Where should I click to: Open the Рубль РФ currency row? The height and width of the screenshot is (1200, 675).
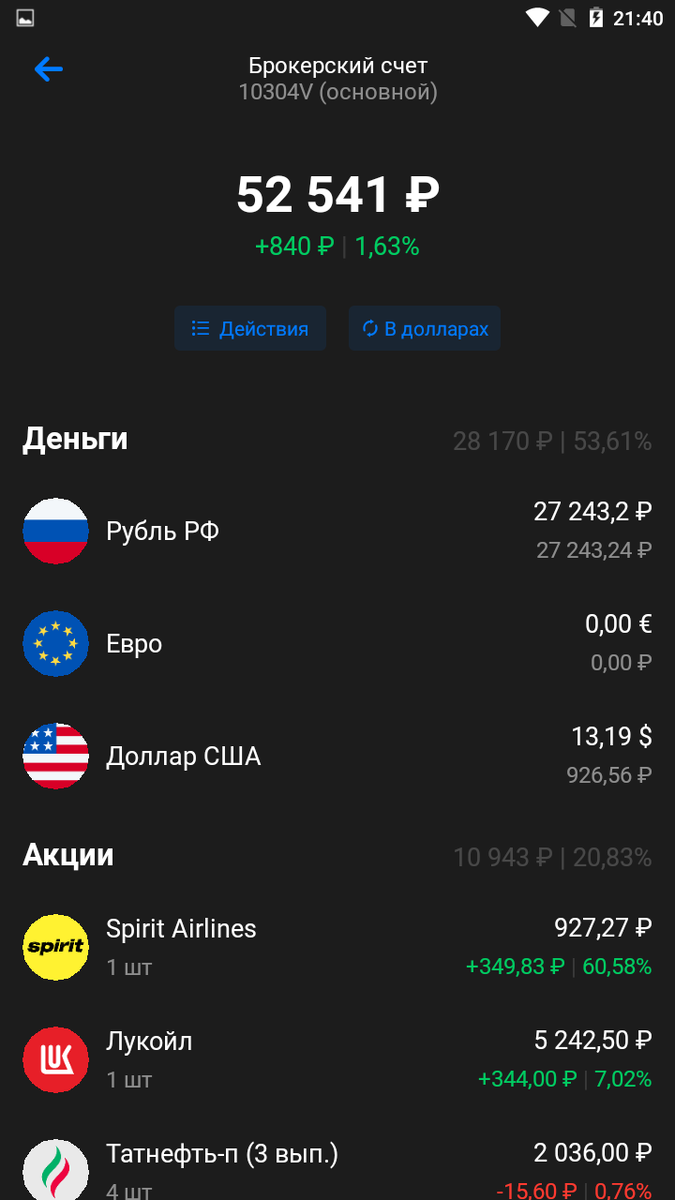337,531
